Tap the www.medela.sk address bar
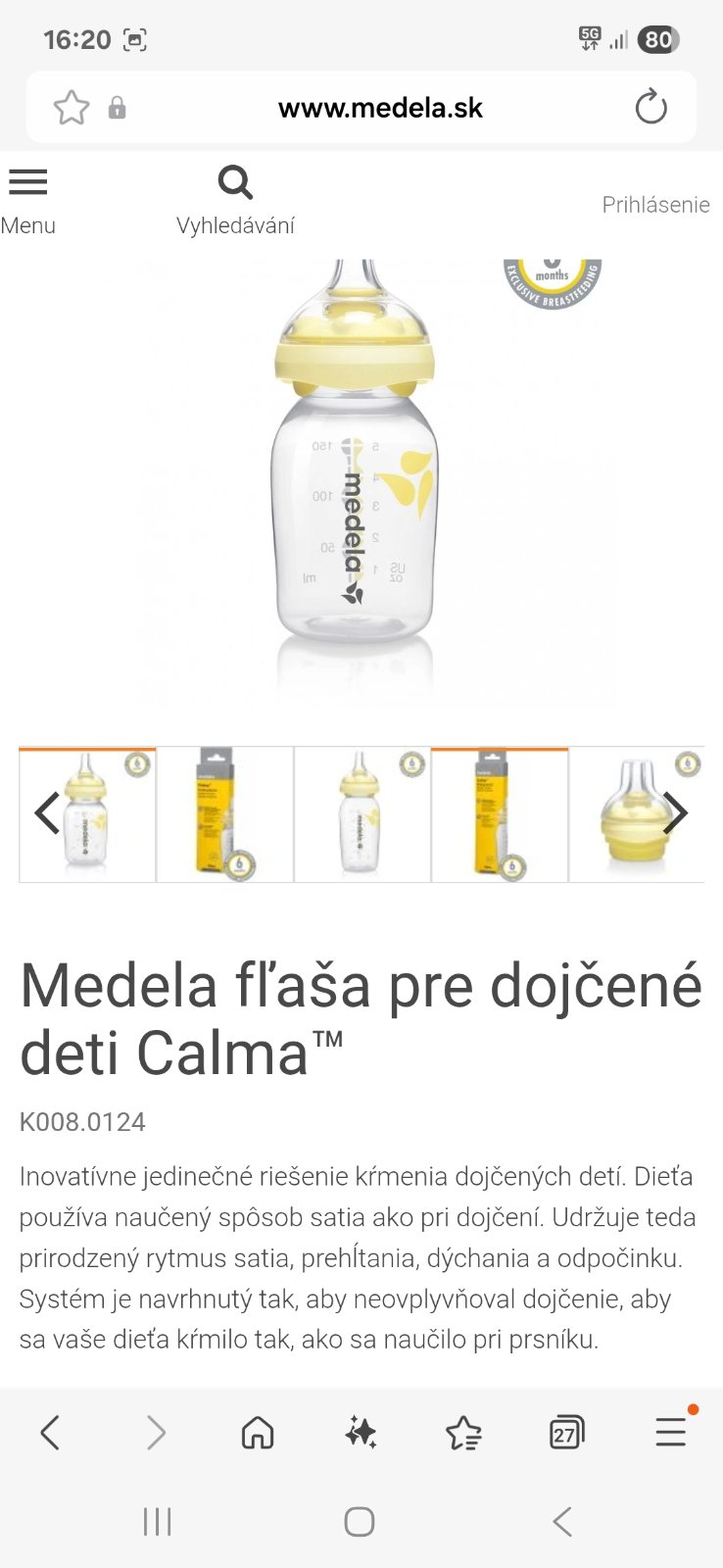723x1568 pixels. click(380, 108)
